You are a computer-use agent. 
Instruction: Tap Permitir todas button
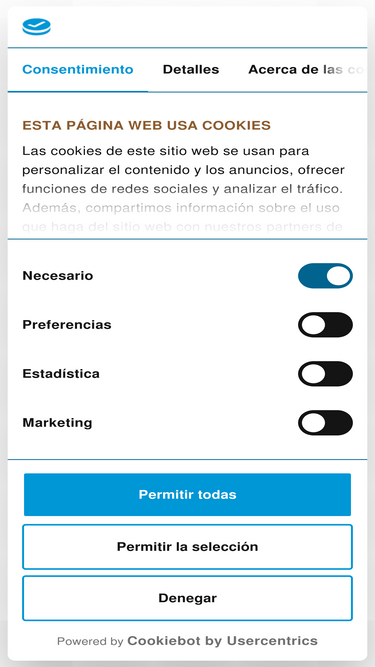[188, 495]
